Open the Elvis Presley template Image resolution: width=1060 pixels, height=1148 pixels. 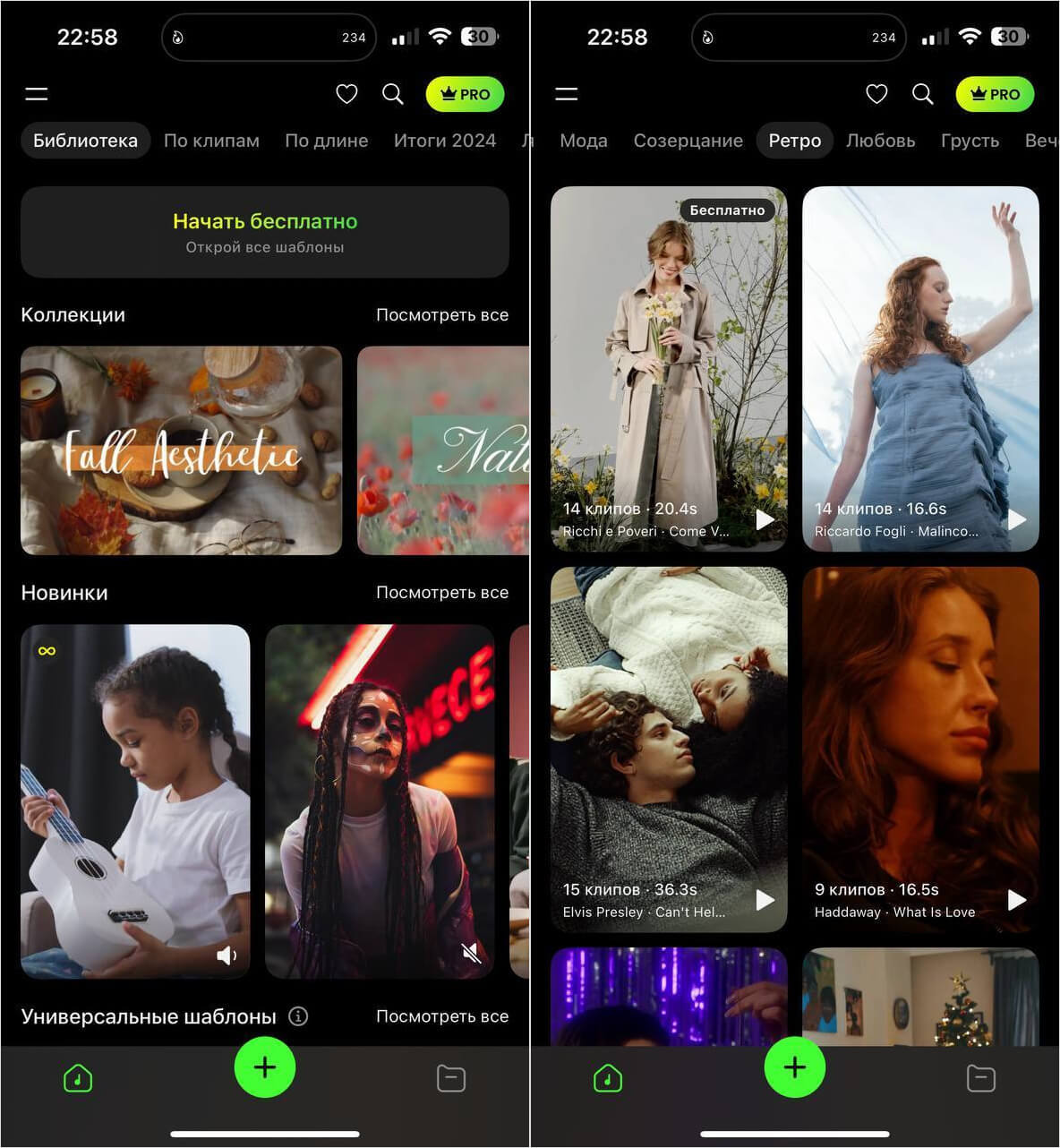tap(668, 749)
